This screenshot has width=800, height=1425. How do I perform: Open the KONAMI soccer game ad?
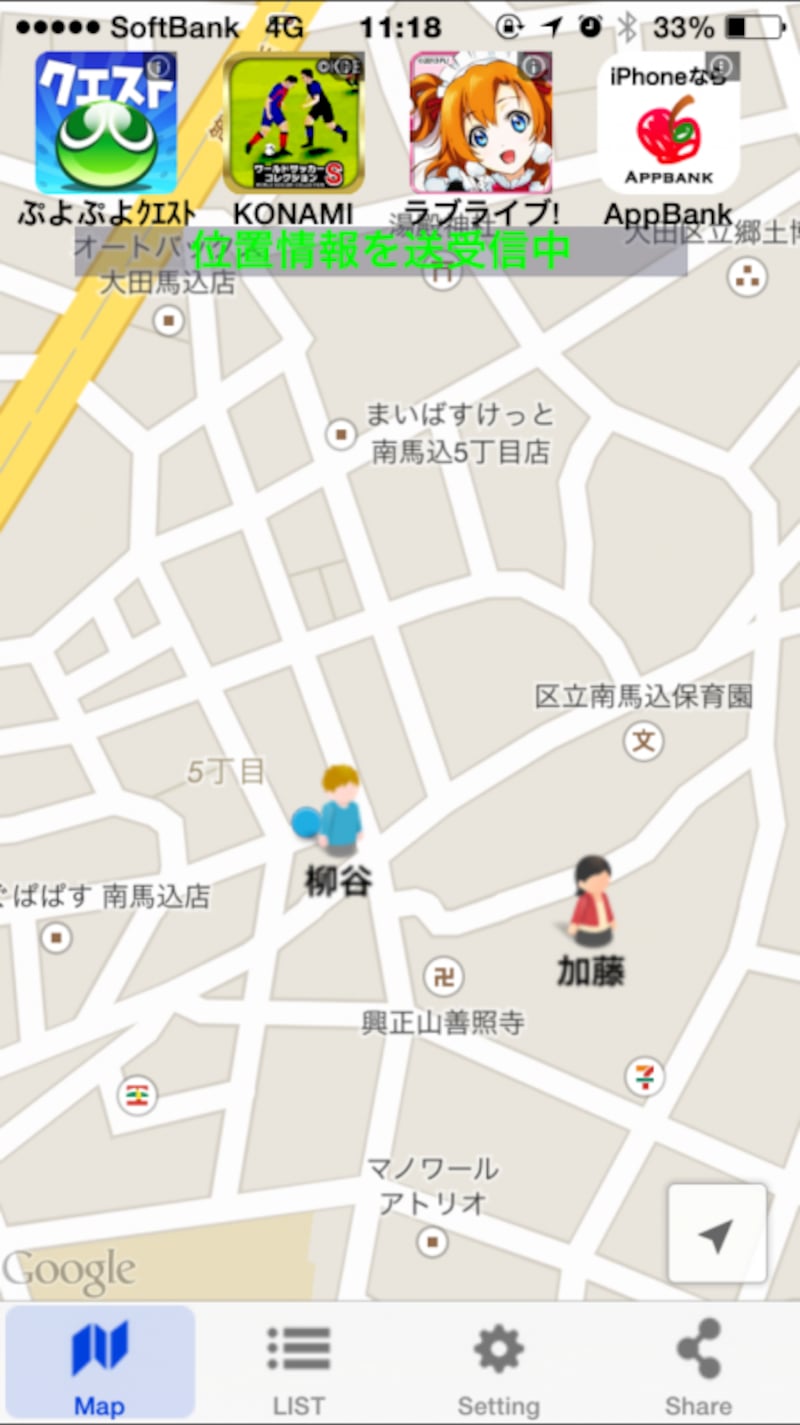click(294, 120)
